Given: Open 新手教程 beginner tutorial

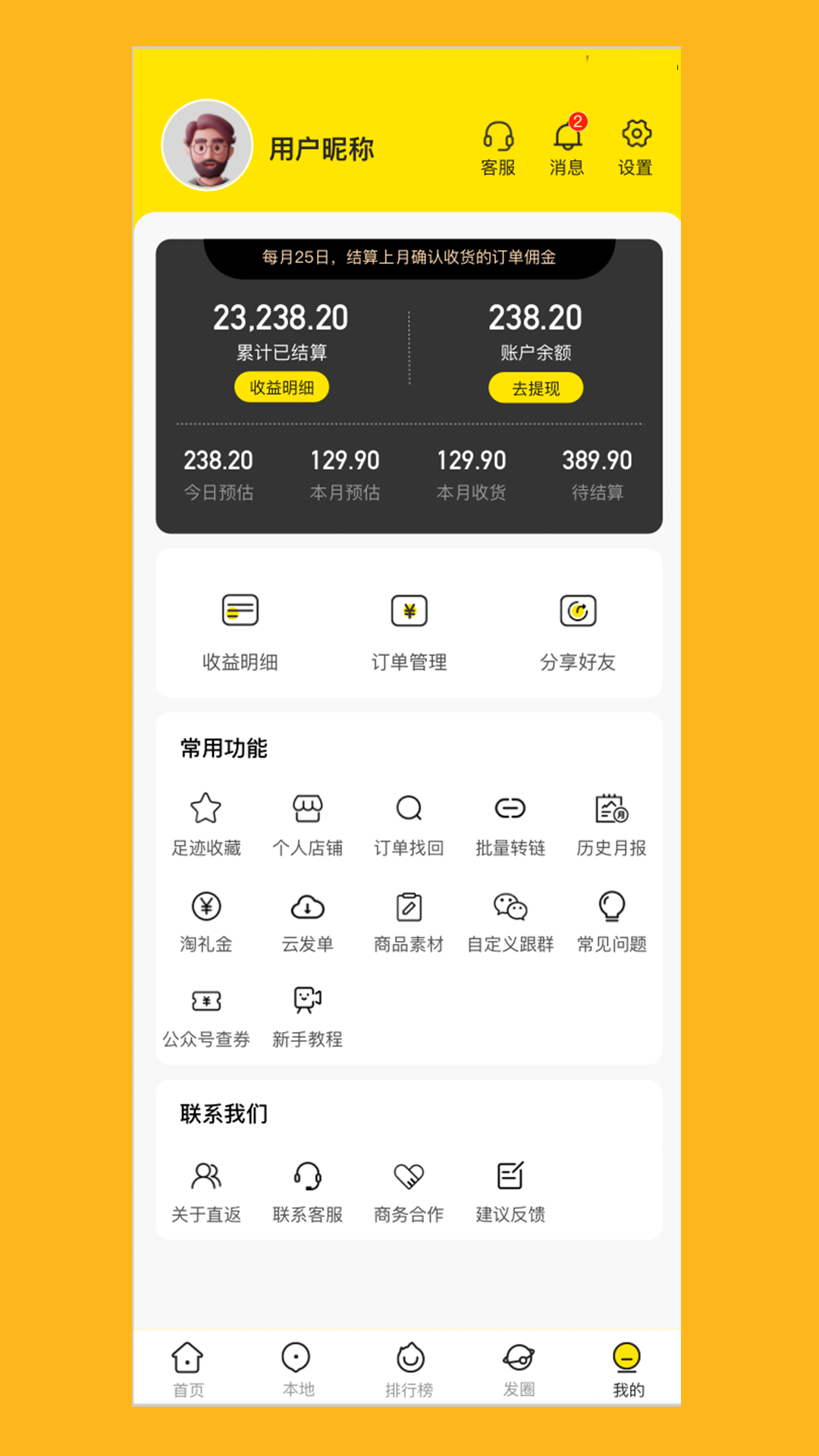Looking at the screenshot, I should [x=307, y=1016].
